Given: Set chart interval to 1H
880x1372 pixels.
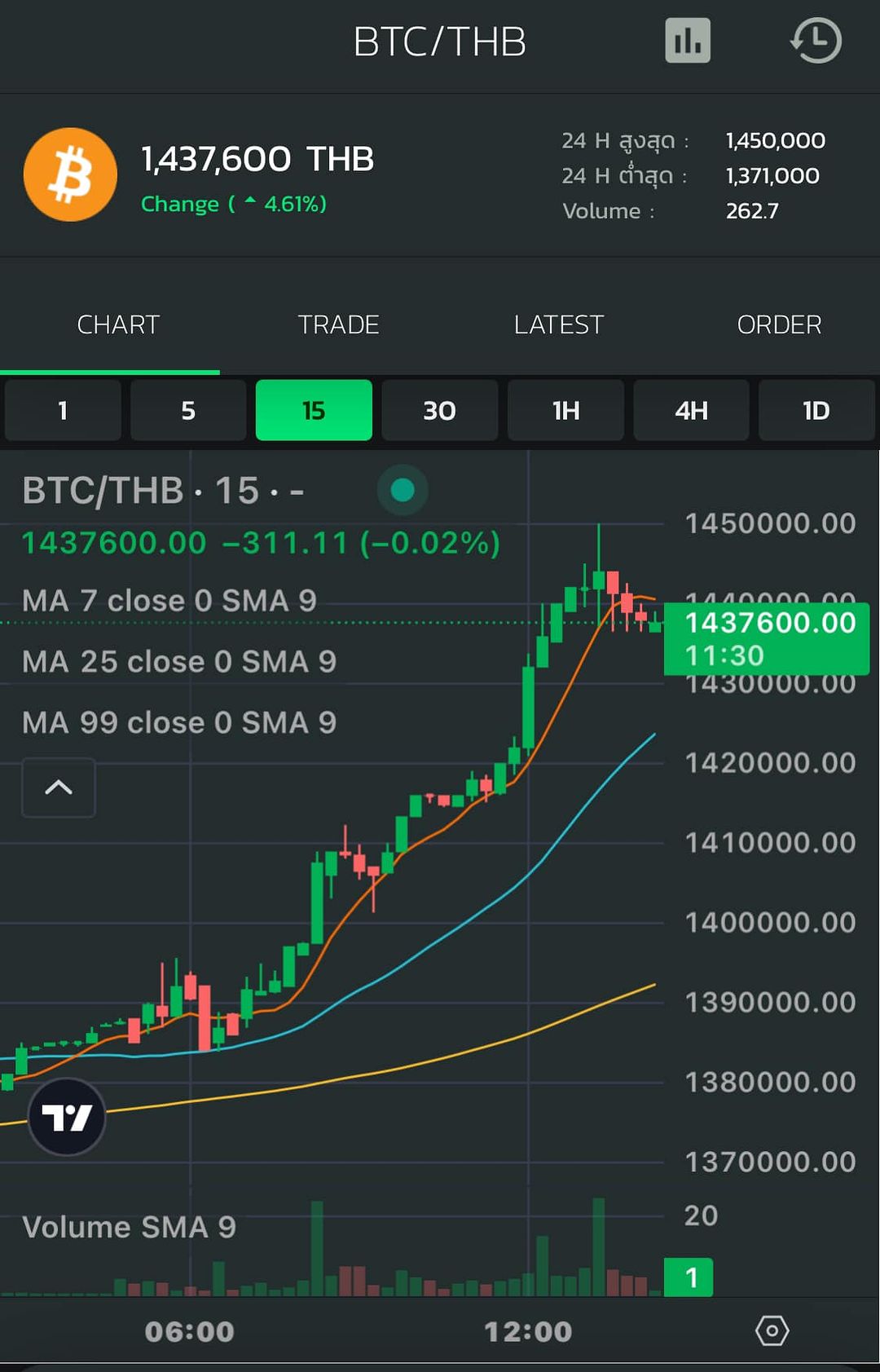Looking at the screenshot, I should 565,410.
